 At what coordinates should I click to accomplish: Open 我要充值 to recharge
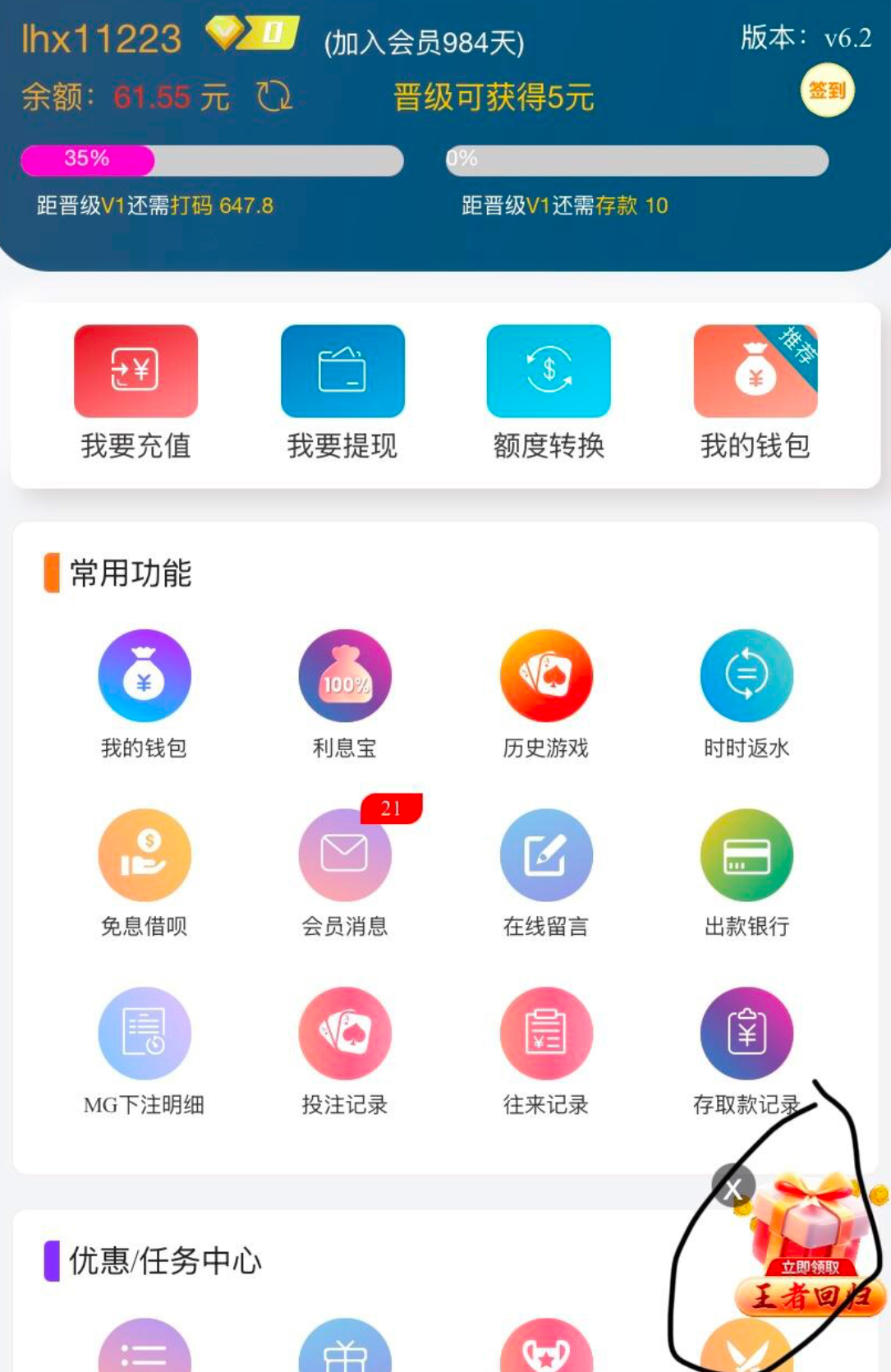pos(135,371)
